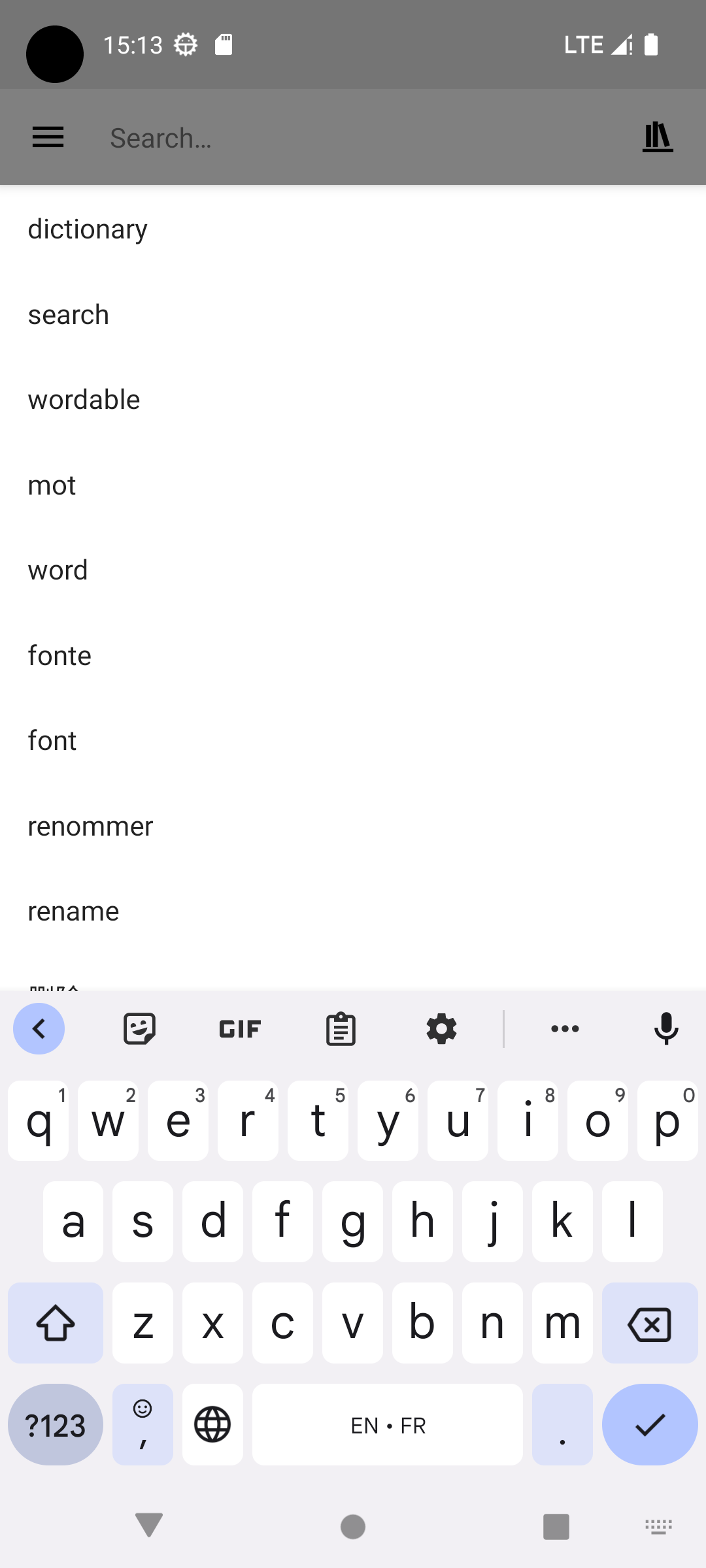Open keyboard settings gear
706x1568 pixels.
pos(441,1029)
